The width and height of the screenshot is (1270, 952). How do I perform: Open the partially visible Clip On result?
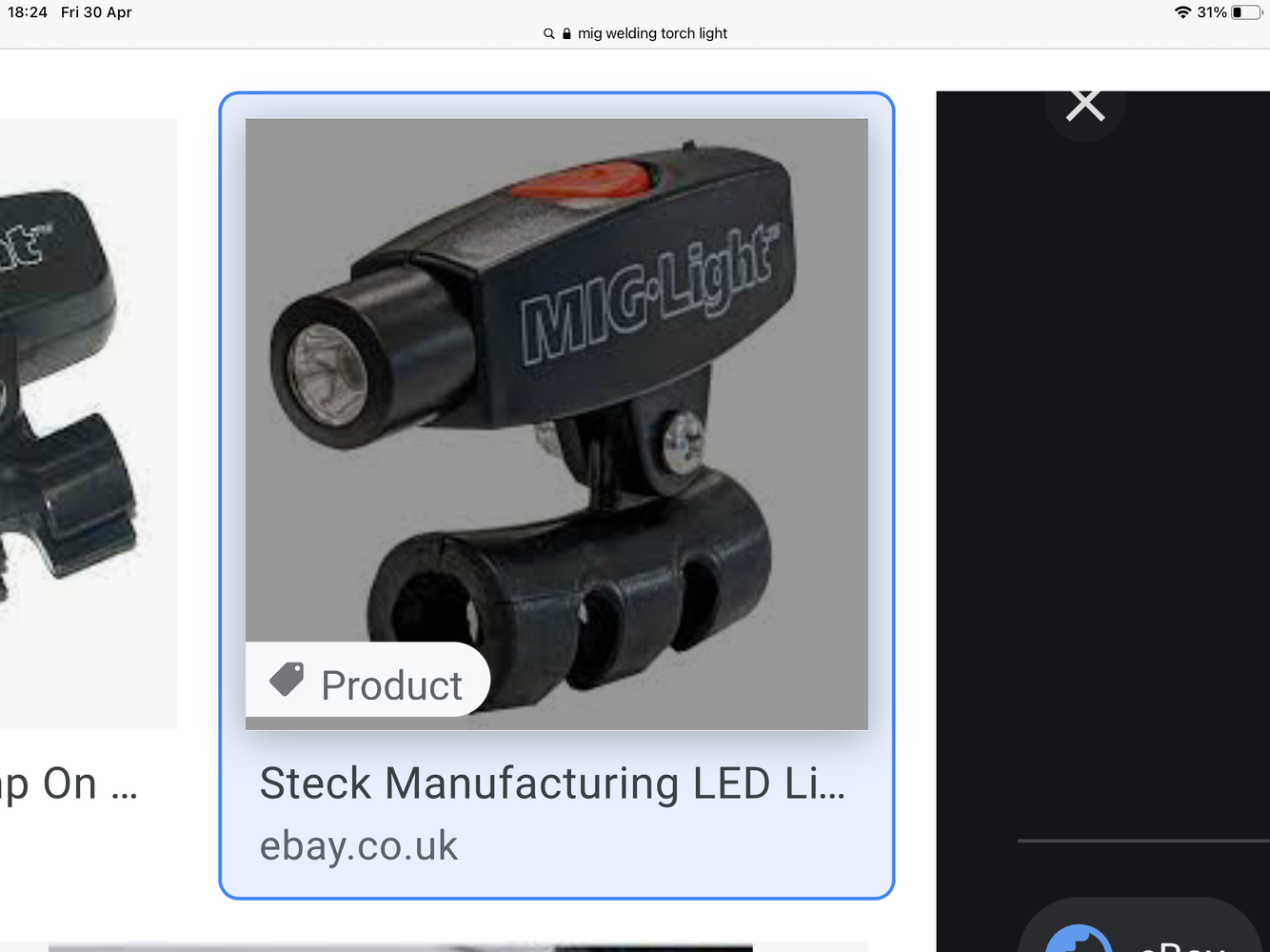76,457
